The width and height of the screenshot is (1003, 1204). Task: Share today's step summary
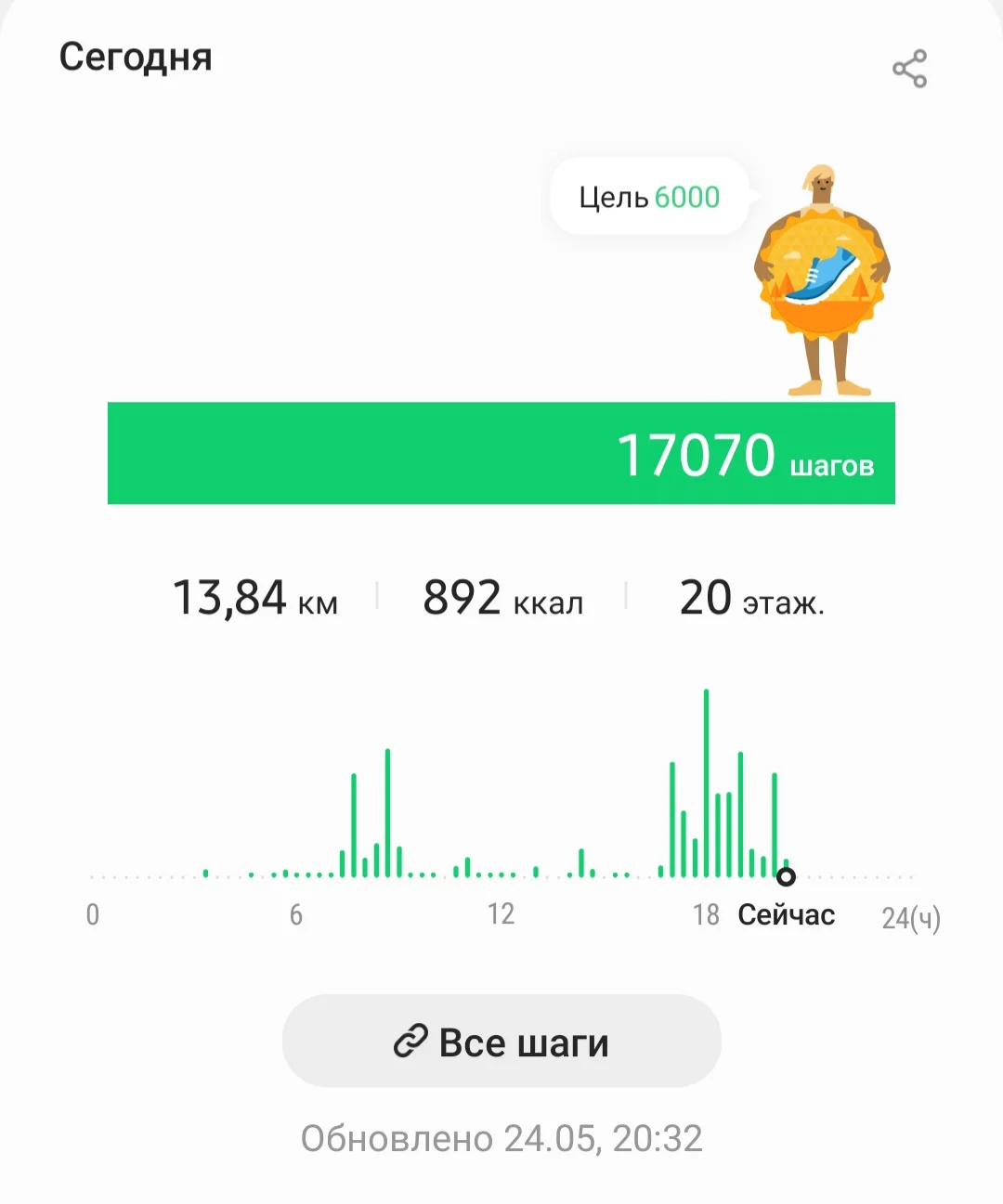click(909, 70)
